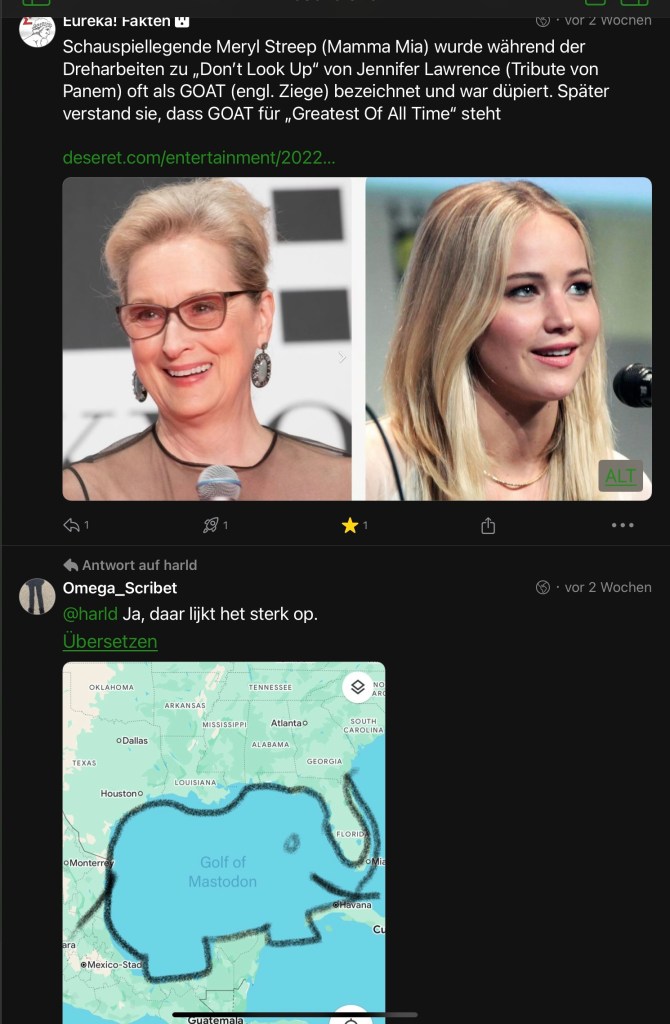Open the deseret.com article link
Viewport: 670px width, 1024px height.
(198, 157)
